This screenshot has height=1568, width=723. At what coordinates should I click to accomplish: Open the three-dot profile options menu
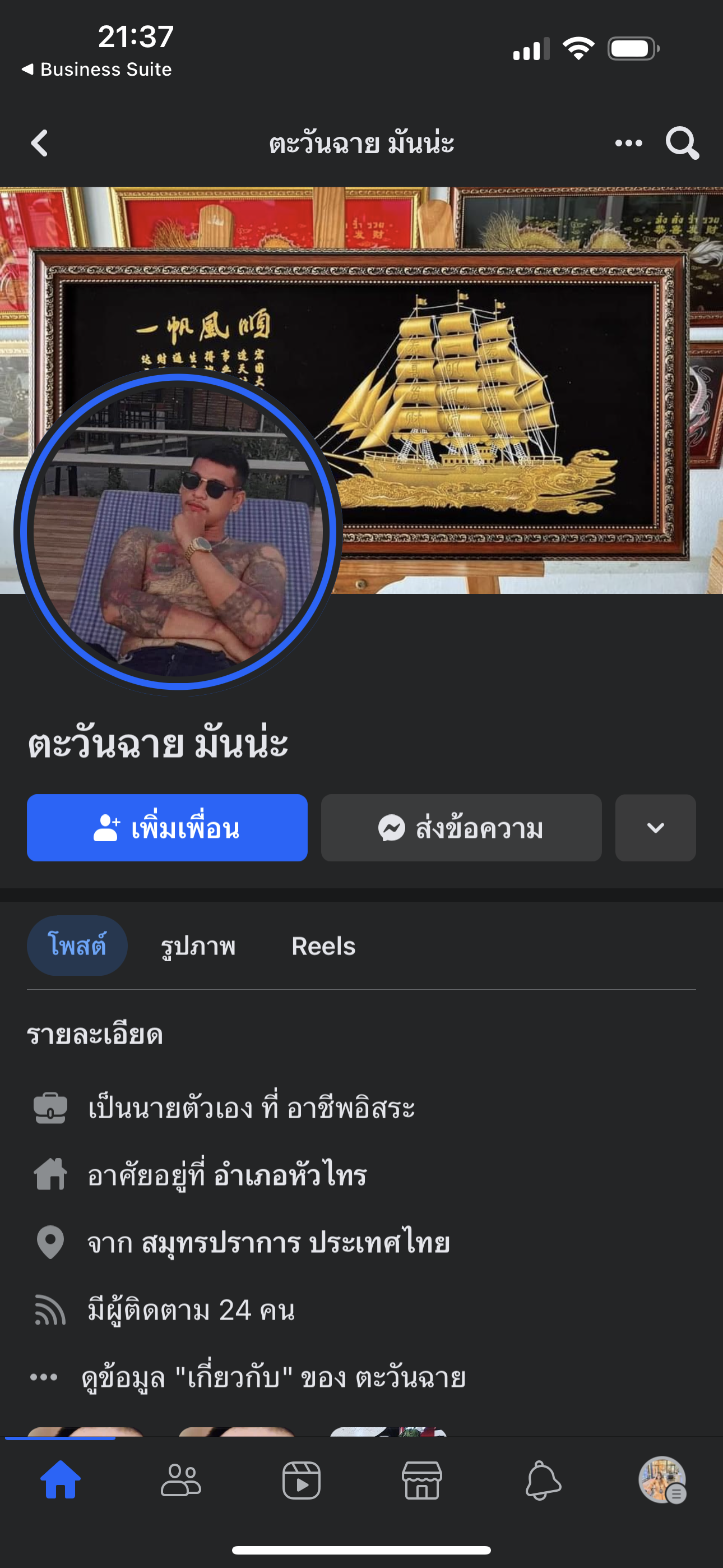pyautogui.click(x=628, y=144)
